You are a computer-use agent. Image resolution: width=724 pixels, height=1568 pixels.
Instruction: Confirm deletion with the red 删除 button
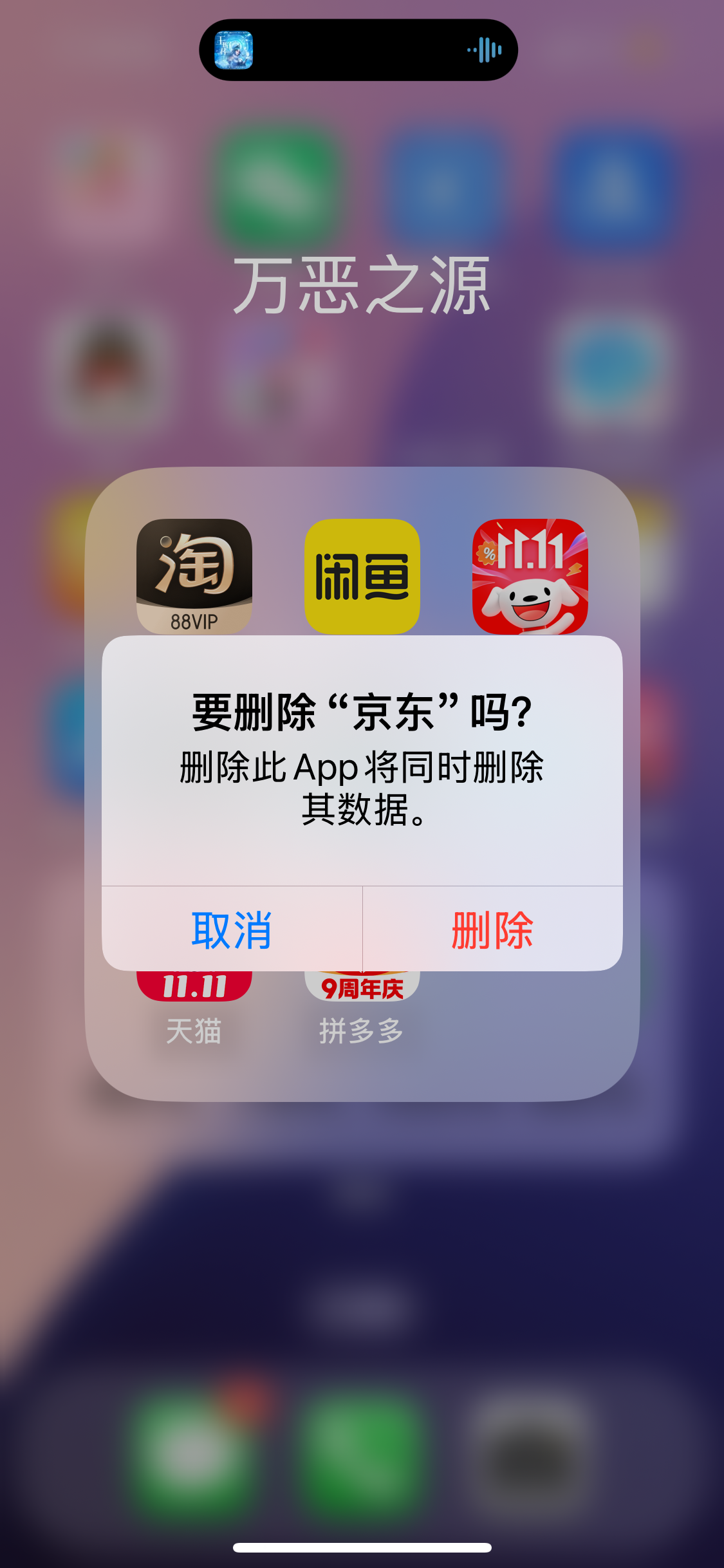click(x=492, y=929)
